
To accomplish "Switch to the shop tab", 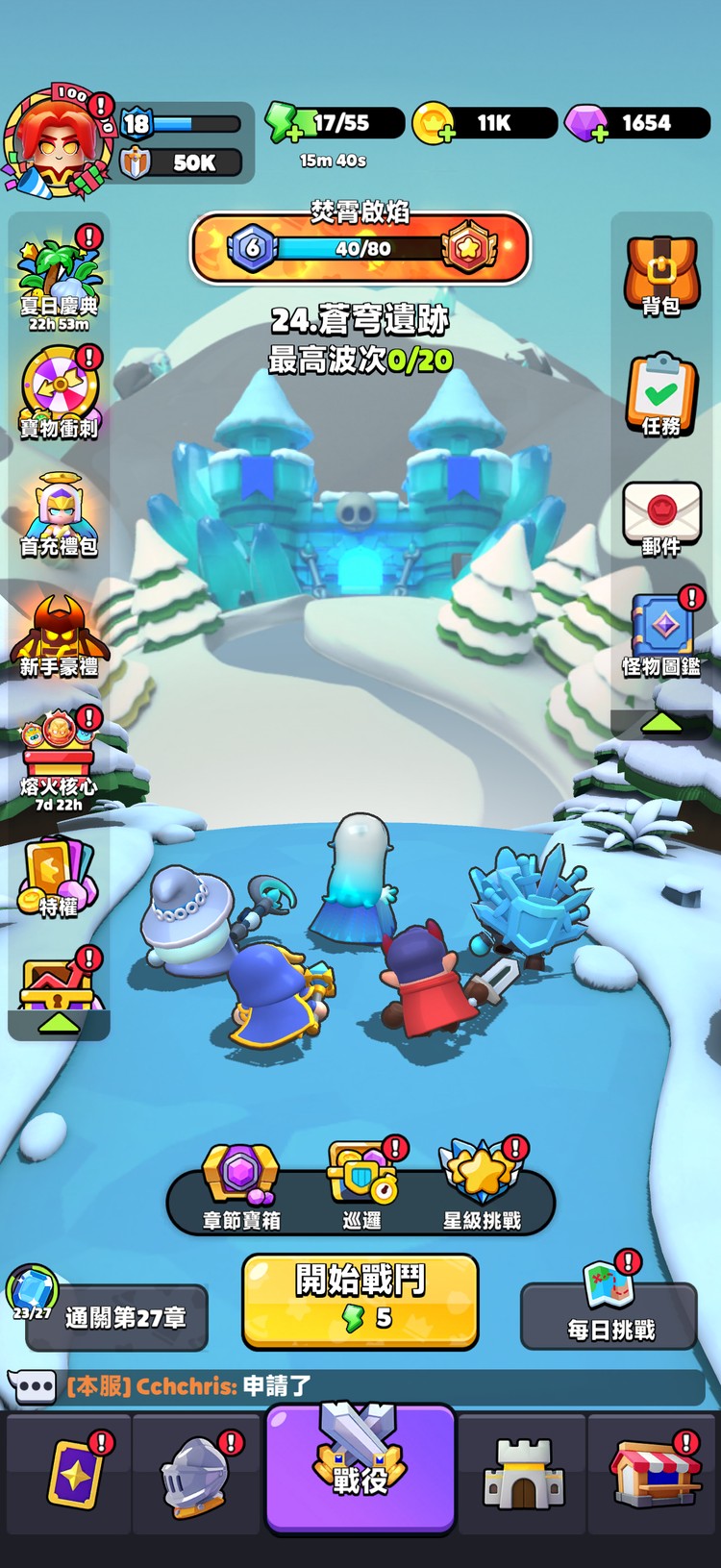I will 654,1474.
